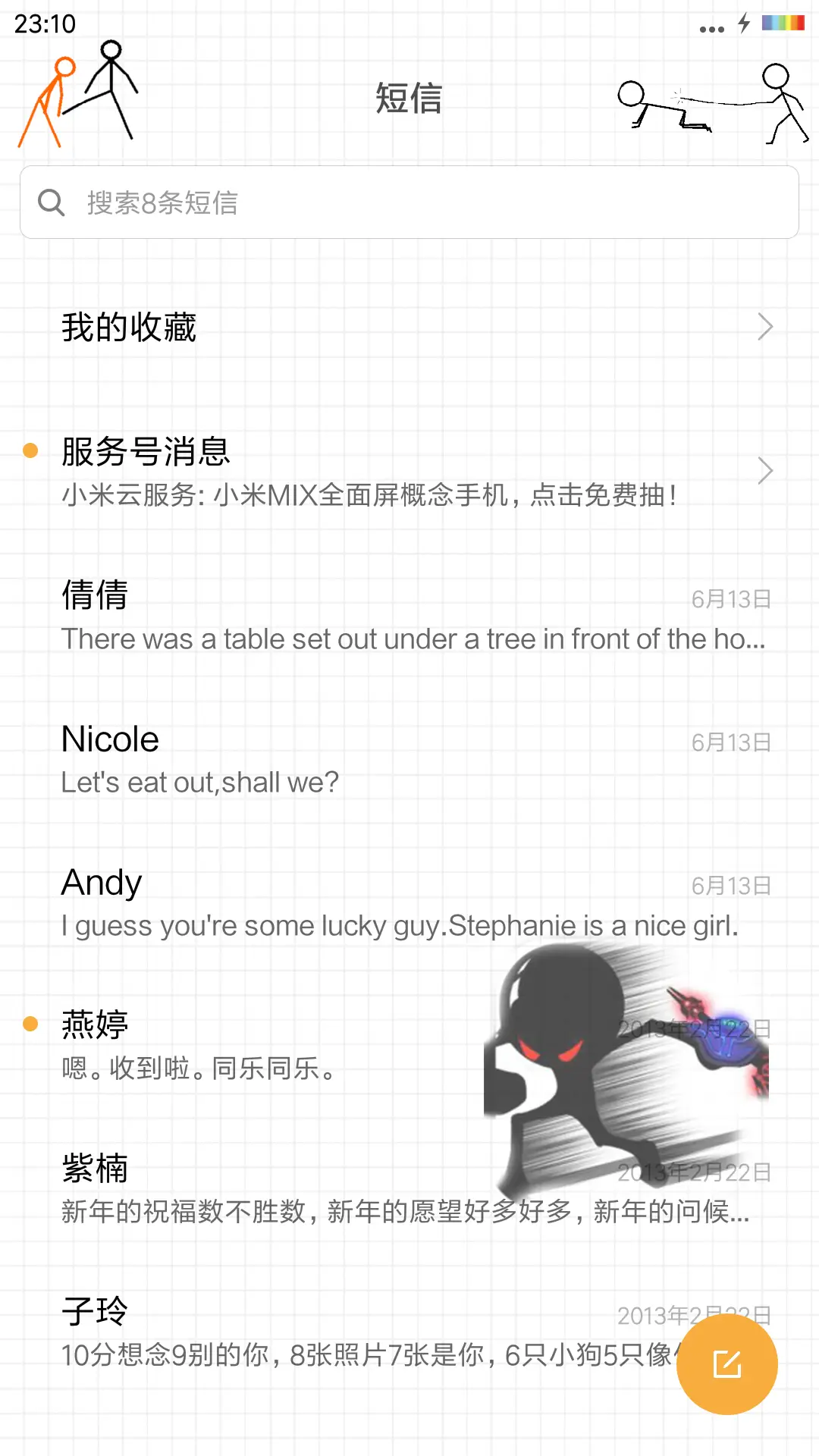Open the 倩倩 conversation

tap(303, 614)
